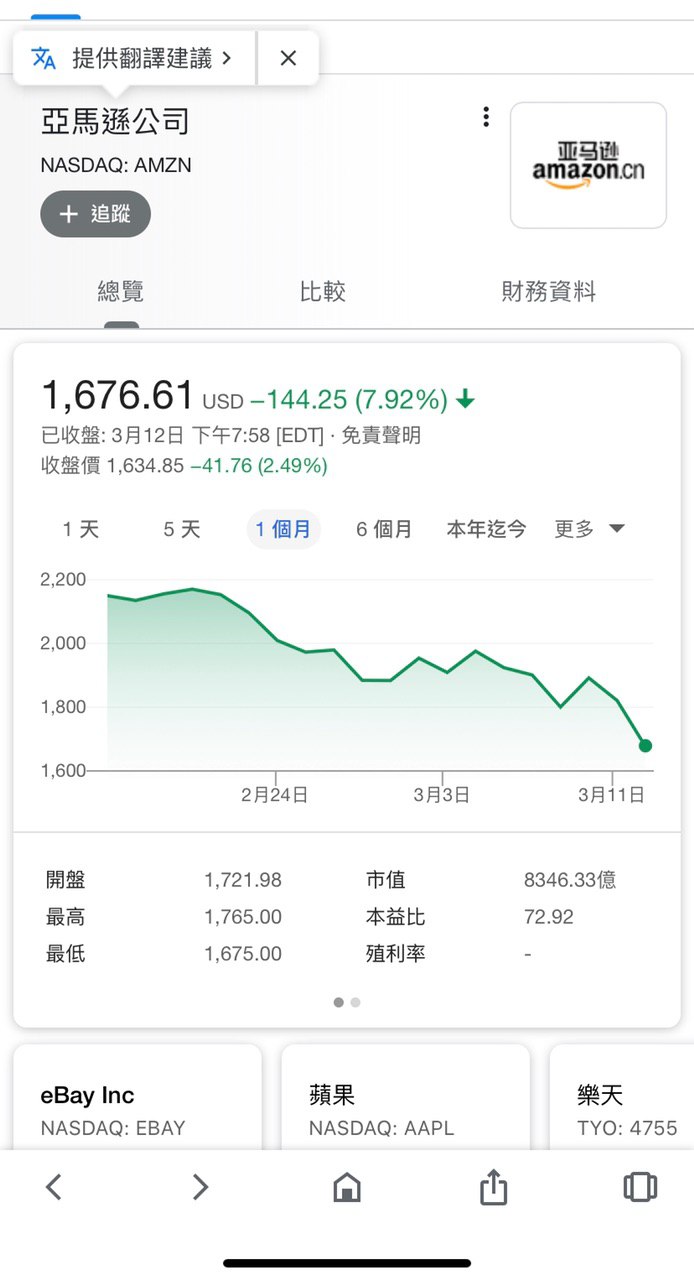This screenshot has height=1280, width=694.
Task: Open the 財務資料 tab
Action: pyautogui.click(x=548, y=292)
